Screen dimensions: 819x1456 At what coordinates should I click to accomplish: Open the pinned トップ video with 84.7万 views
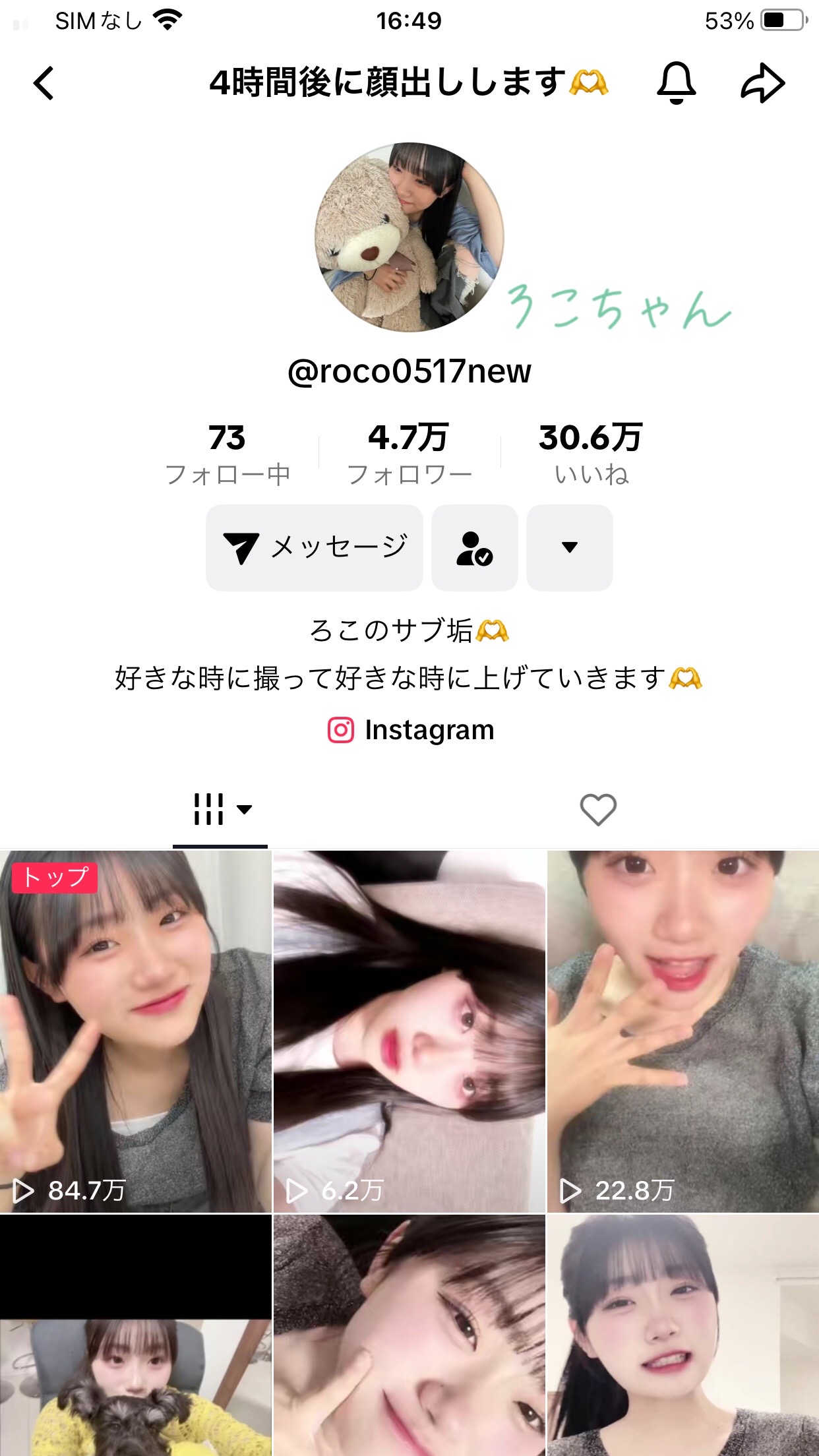[136, 1031]
